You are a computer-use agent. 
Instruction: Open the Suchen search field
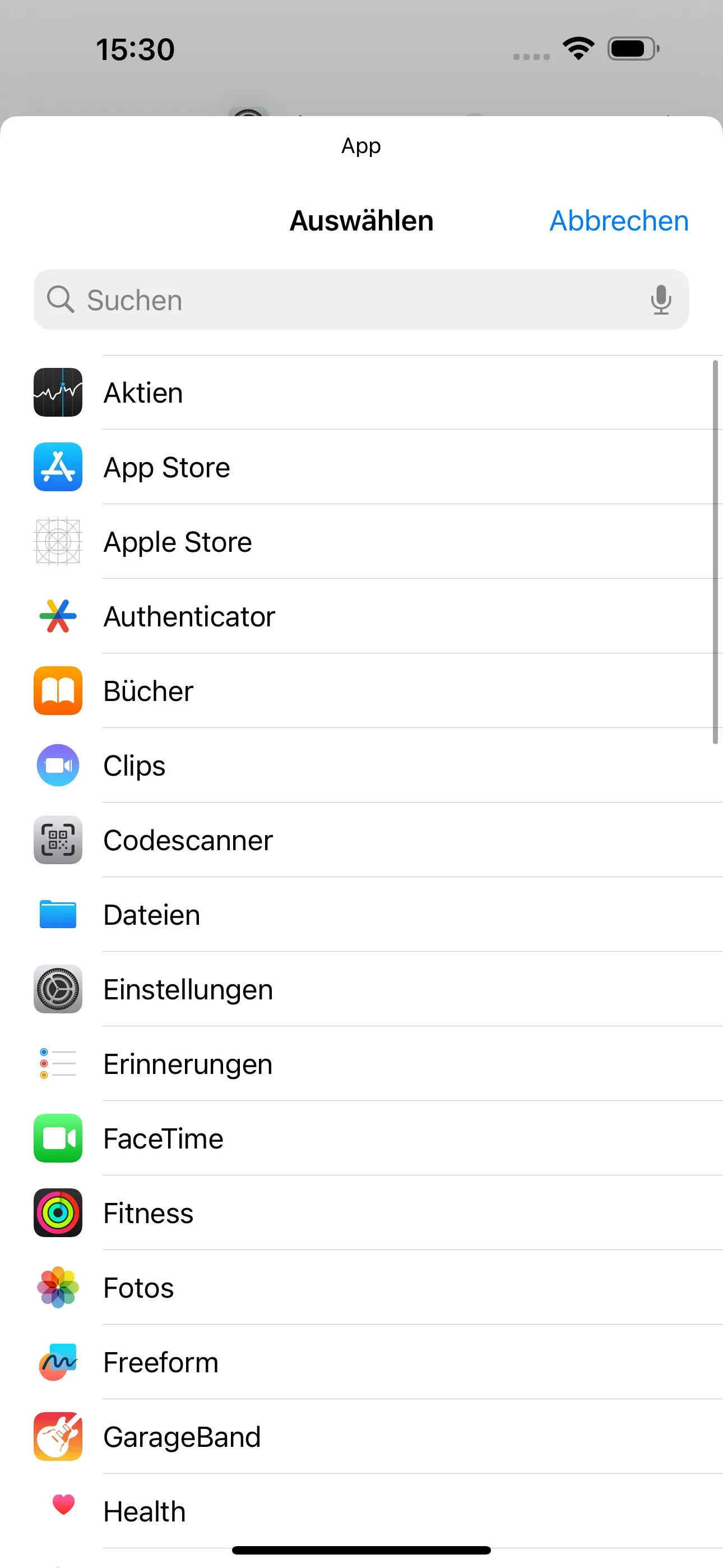(x=361, y=299)
